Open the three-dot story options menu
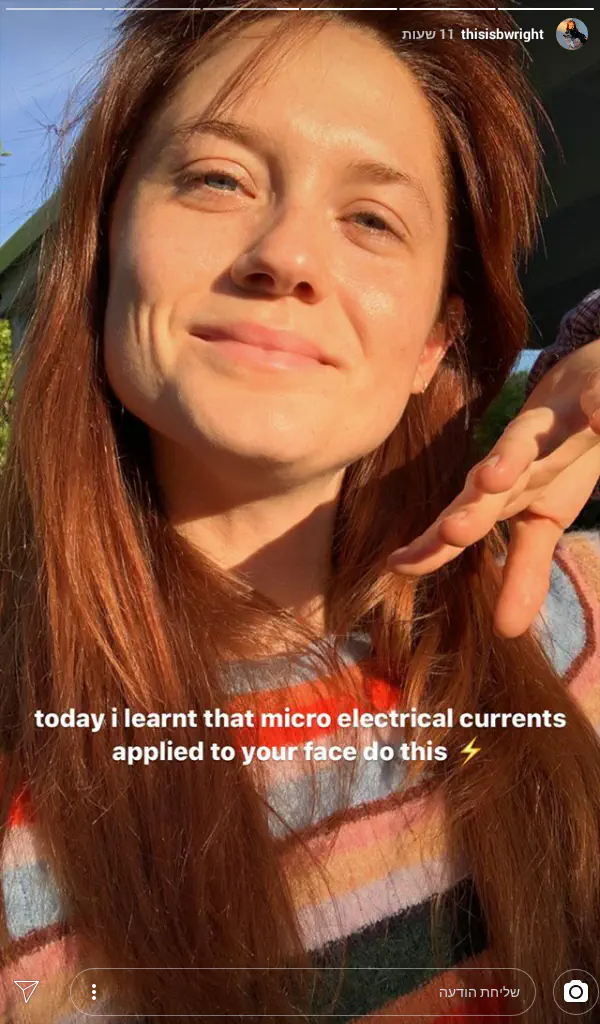This screenshot has height=1024, width=600. pos(93,991)
